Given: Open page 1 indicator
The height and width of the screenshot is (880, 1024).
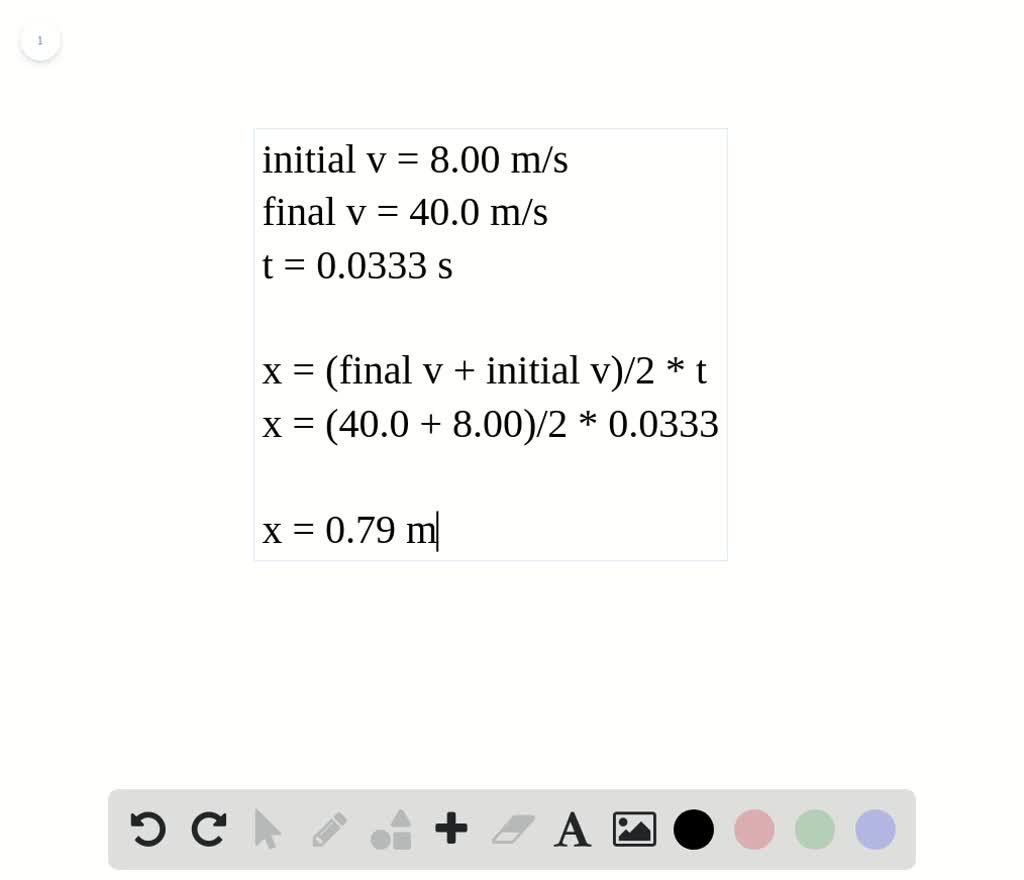Looking at the screenshot, I should 40,41.
